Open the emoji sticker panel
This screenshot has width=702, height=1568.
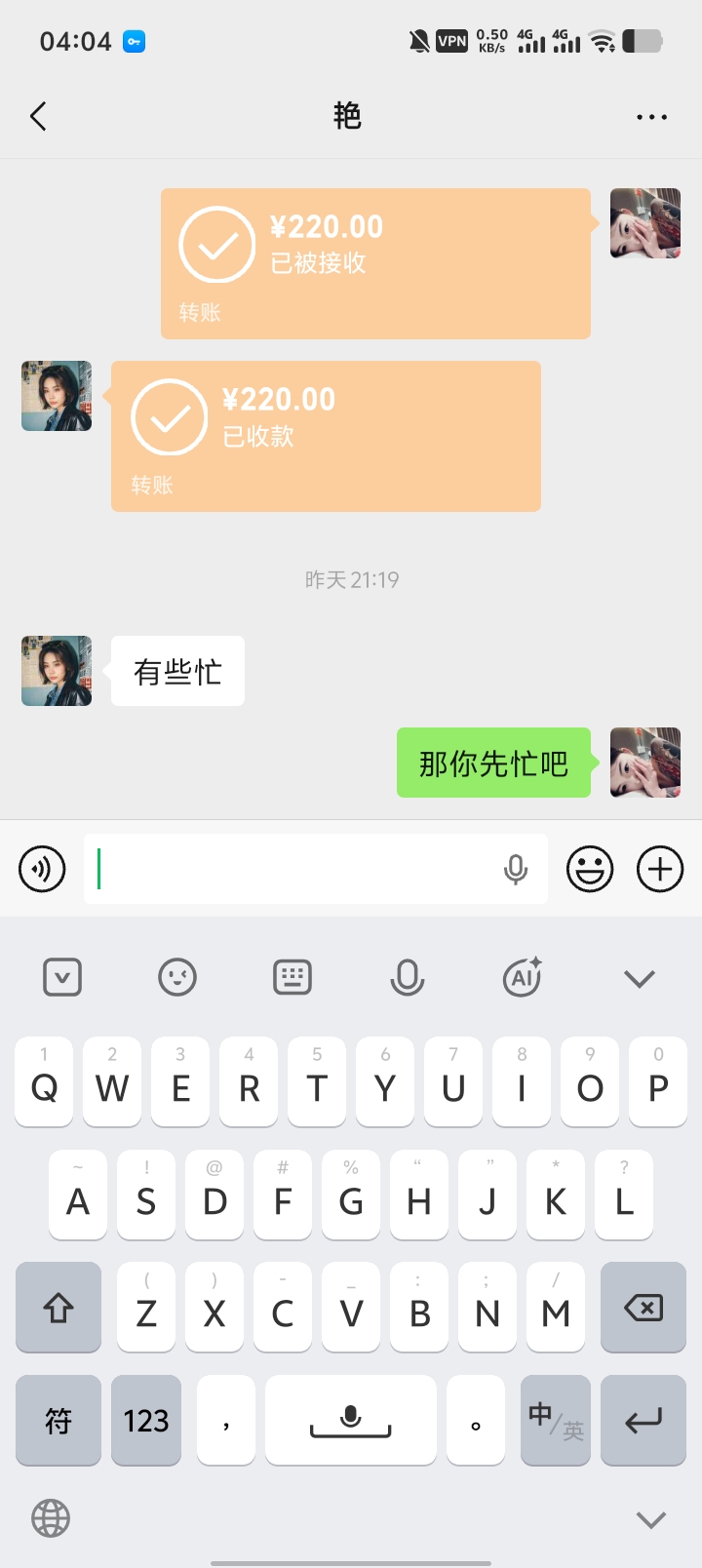(x=590, y=869)
